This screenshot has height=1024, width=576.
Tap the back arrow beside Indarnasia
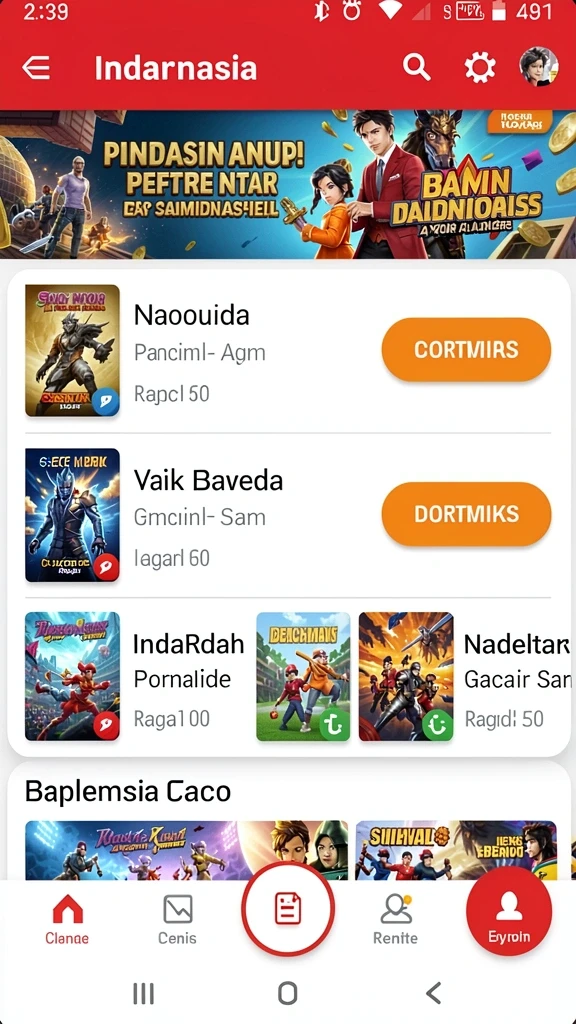(x=36, y=67)
